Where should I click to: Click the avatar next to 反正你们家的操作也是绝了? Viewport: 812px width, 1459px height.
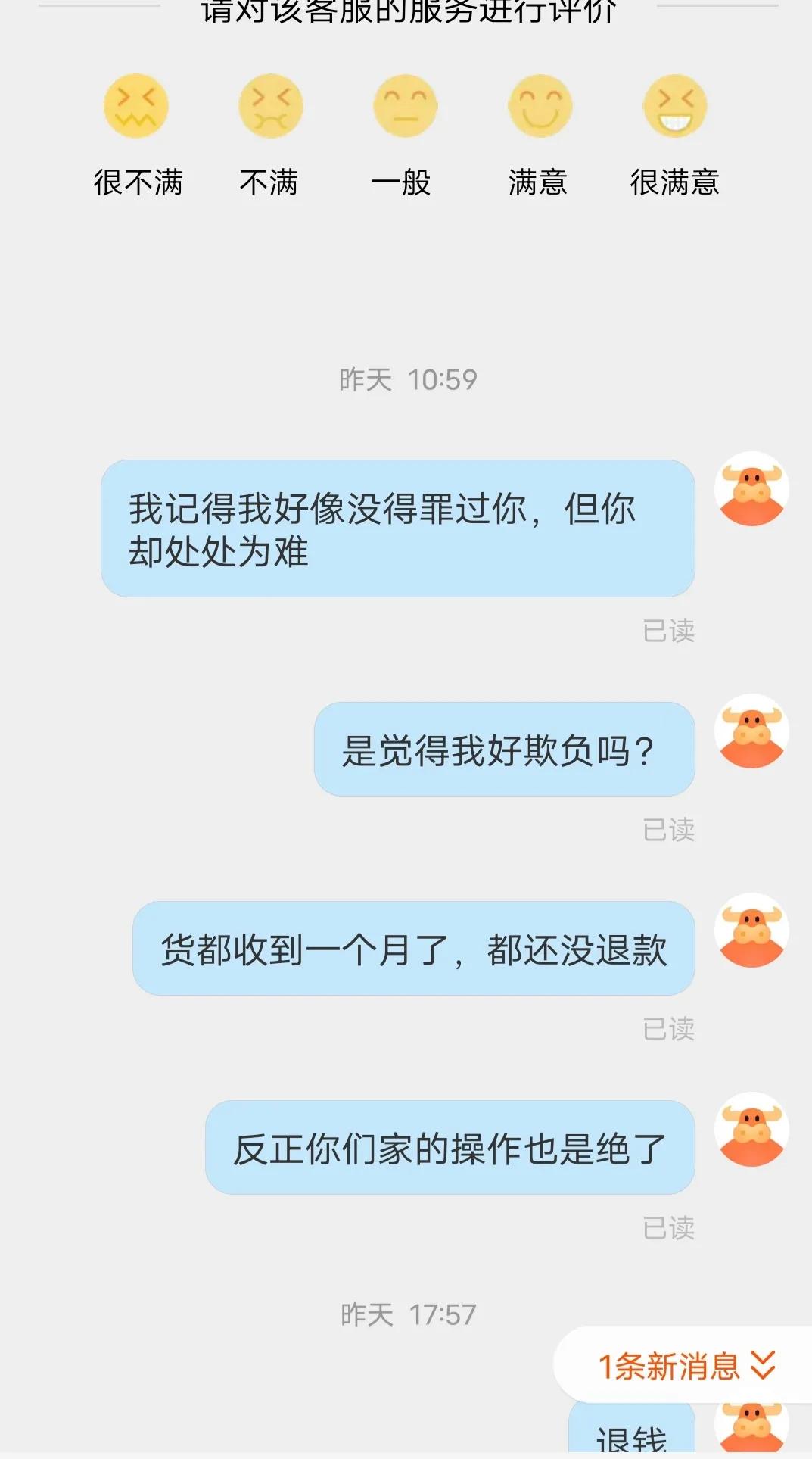click(x=752, y=1132)
